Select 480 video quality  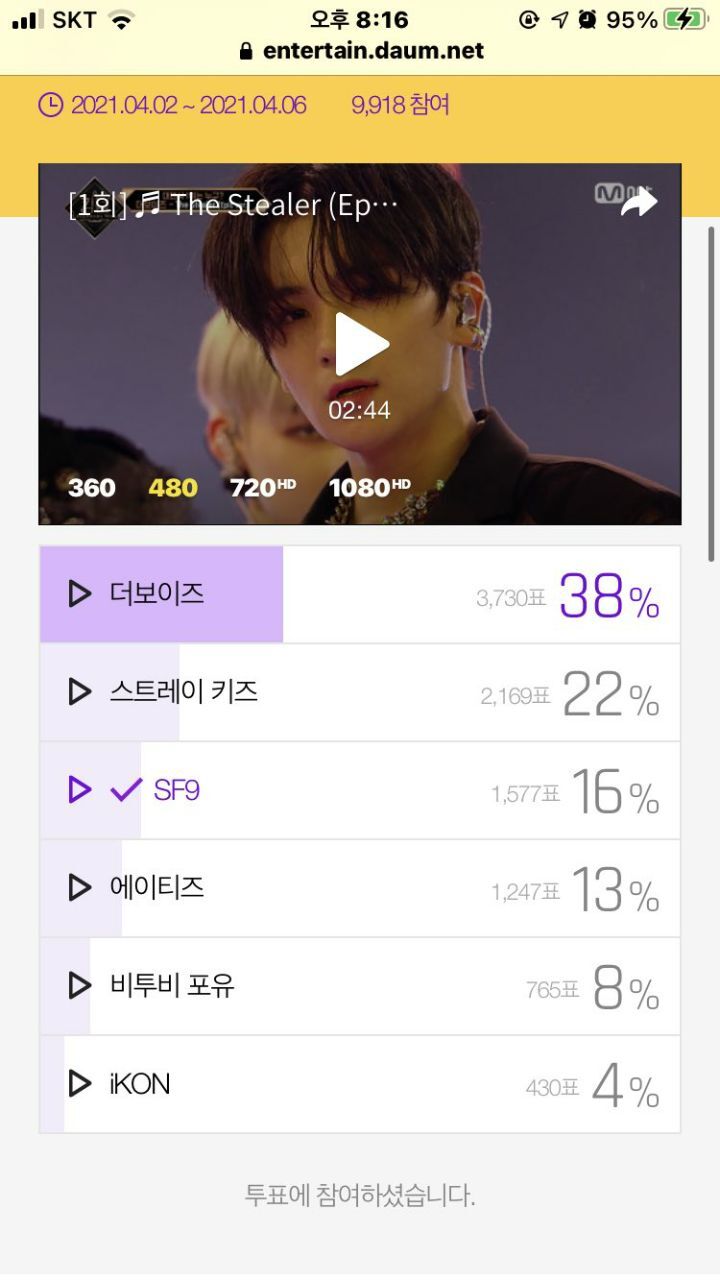[173, 488]
